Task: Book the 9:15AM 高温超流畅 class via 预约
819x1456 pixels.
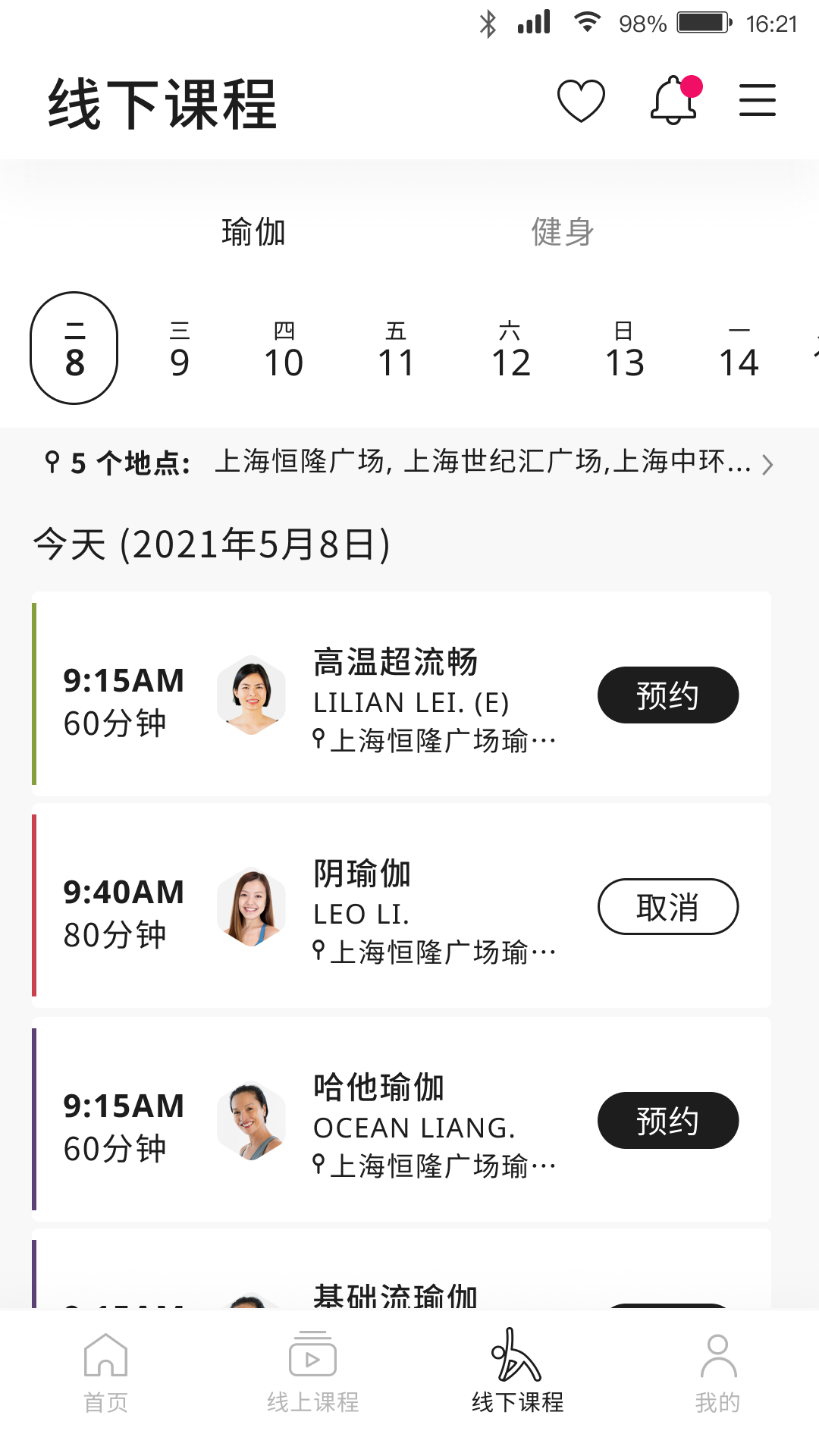Action: [668, 694]
